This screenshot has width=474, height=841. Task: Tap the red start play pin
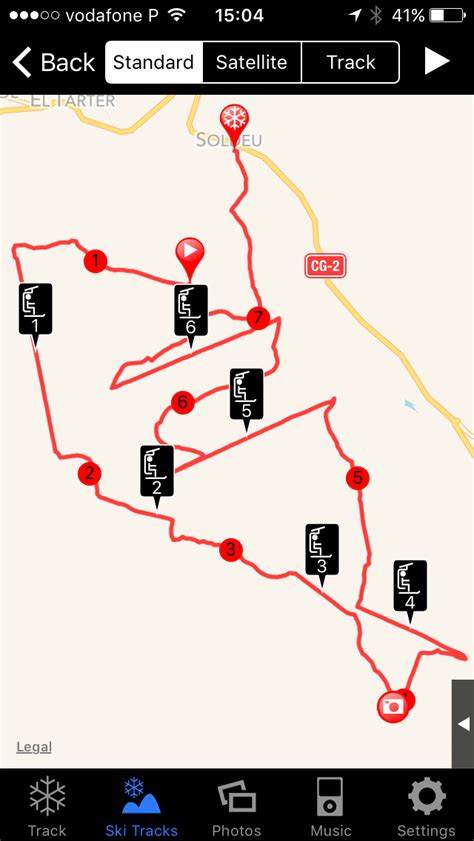pos(190,259)
